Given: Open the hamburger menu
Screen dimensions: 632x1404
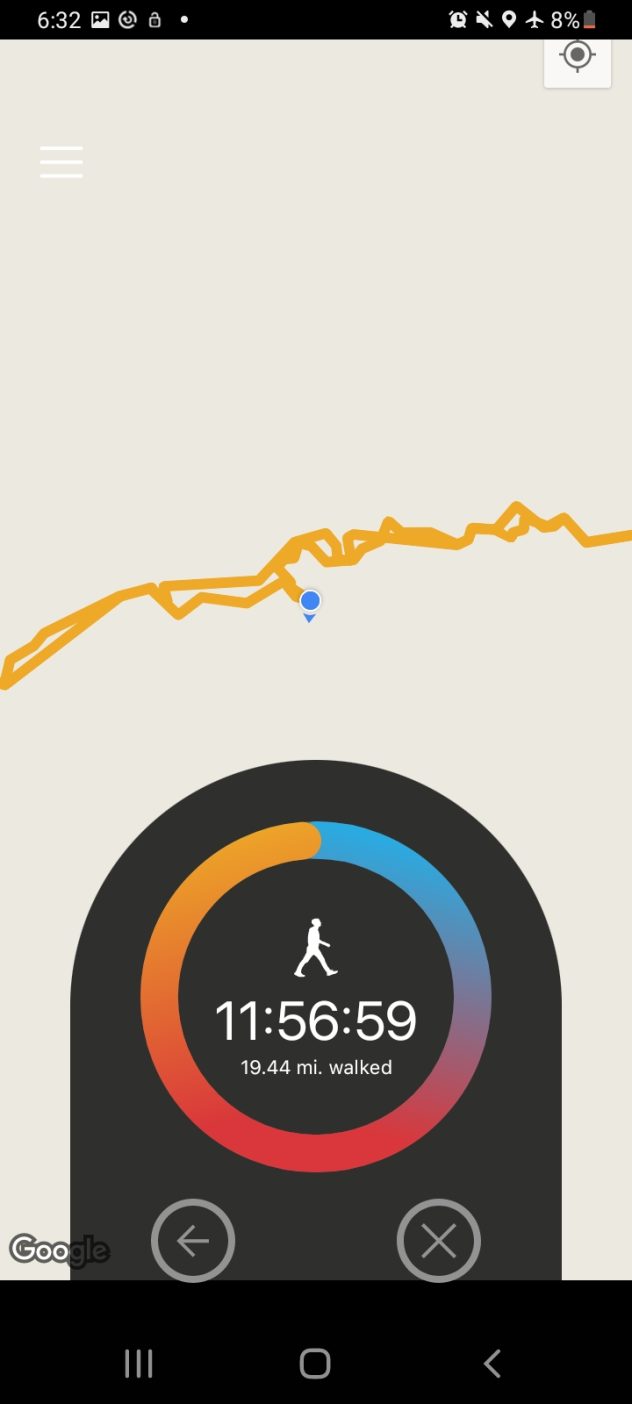Looking at the screenshot, I should (x=61, y=162).
